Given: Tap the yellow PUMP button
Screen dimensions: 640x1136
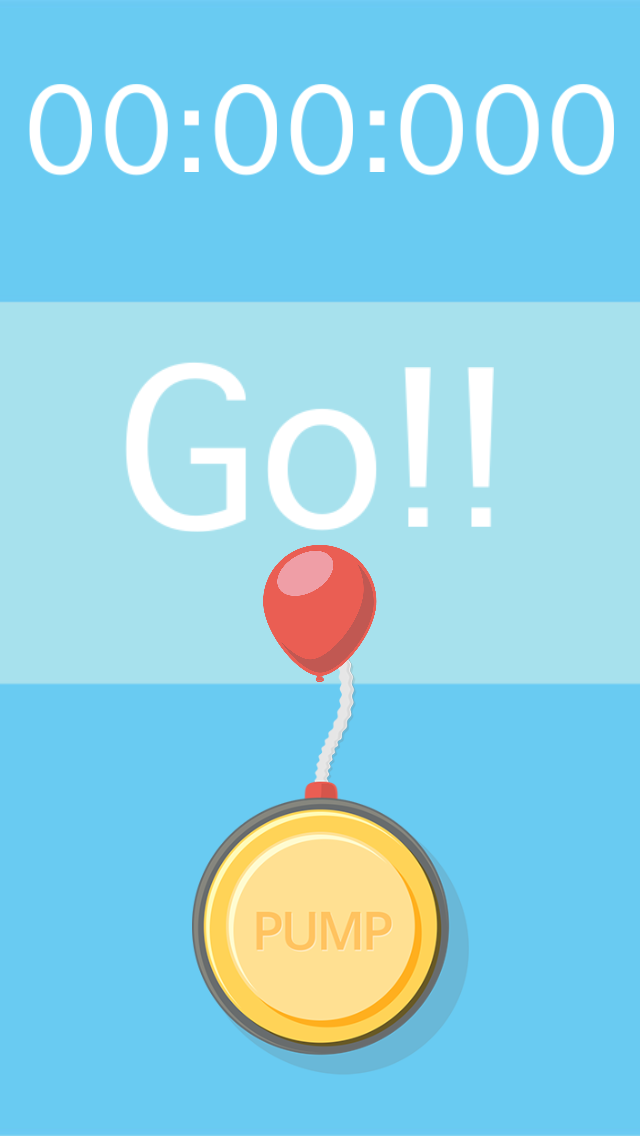Looking at the screenshot, I should click(x=321, y=927).
